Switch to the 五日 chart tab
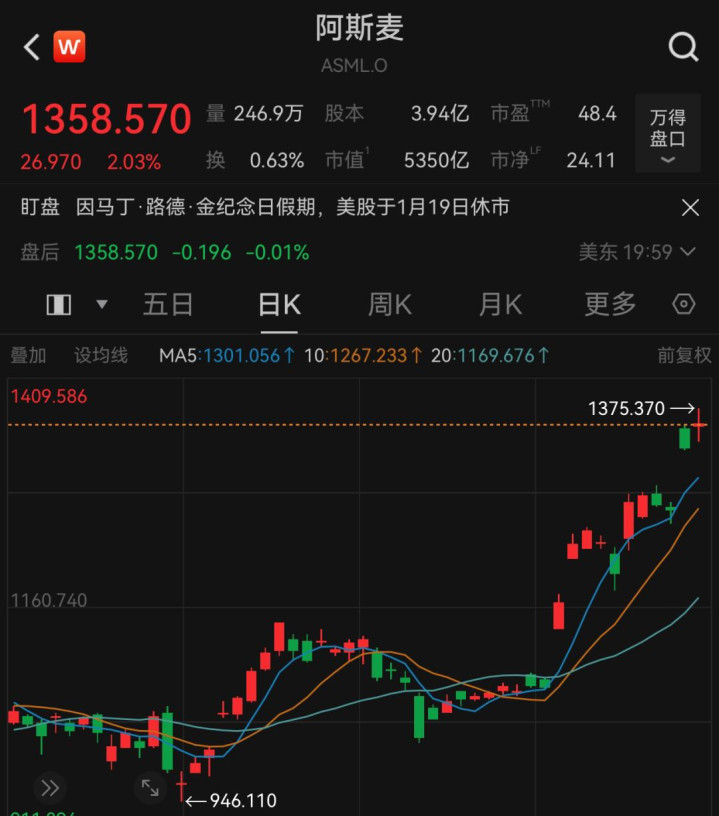 tap(168, 304)
